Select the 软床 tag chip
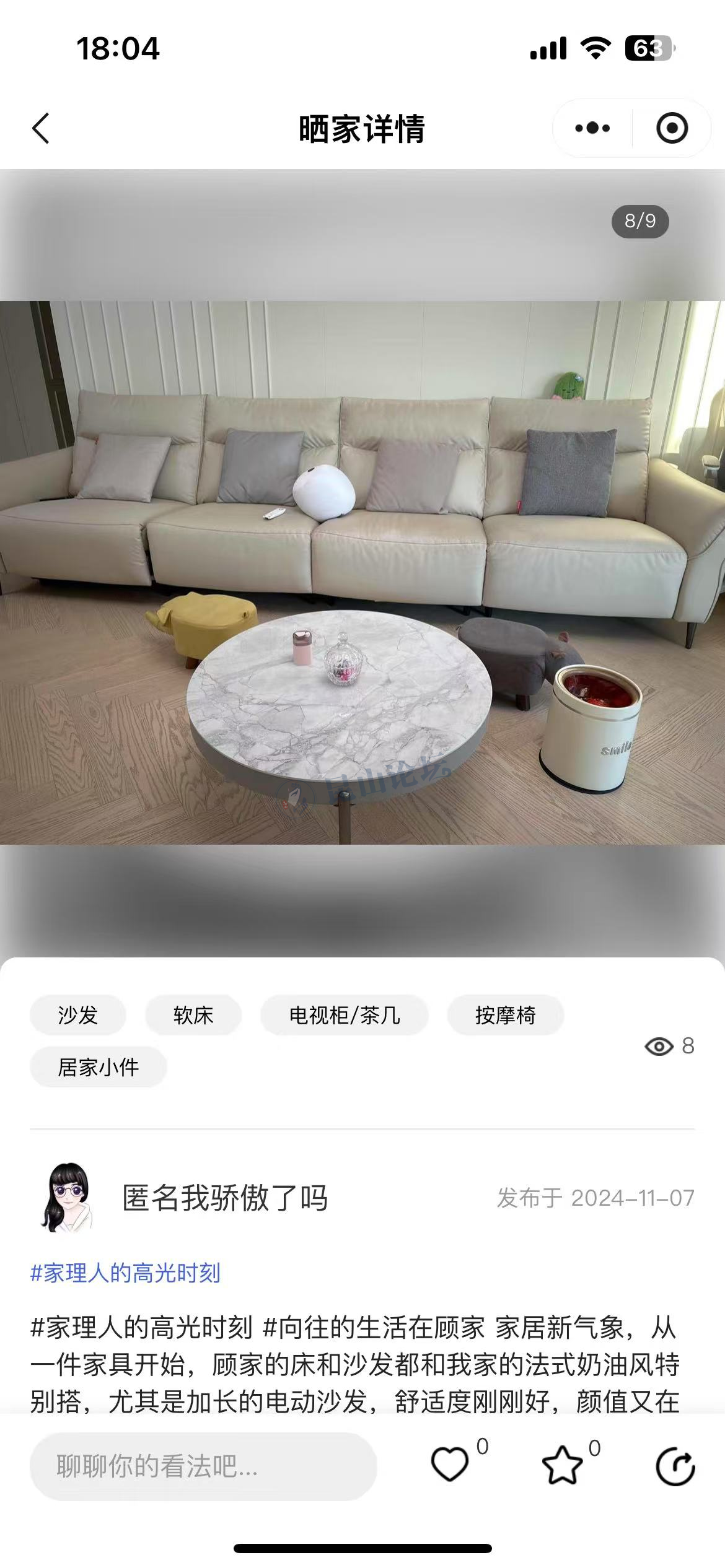725x1568 pixels. (193, 1015)
